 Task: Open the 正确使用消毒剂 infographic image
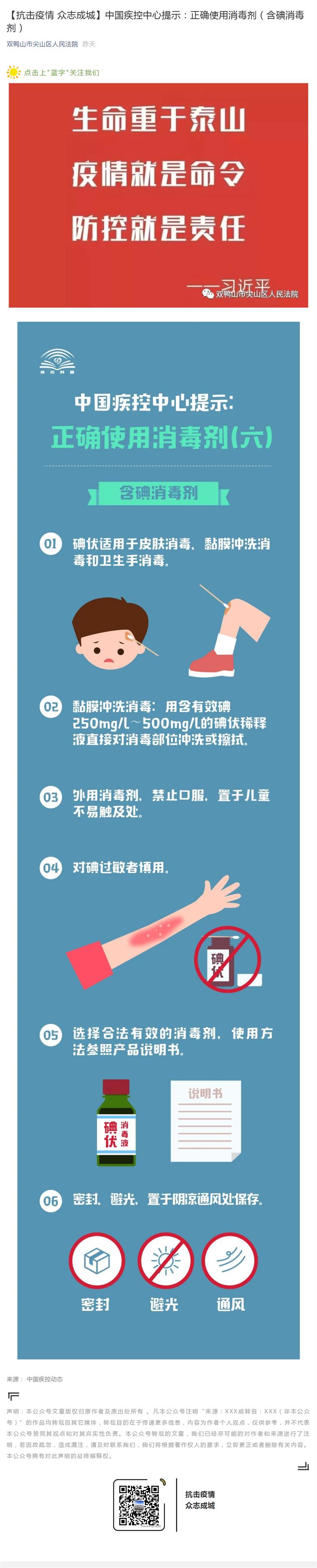point(158,840)
